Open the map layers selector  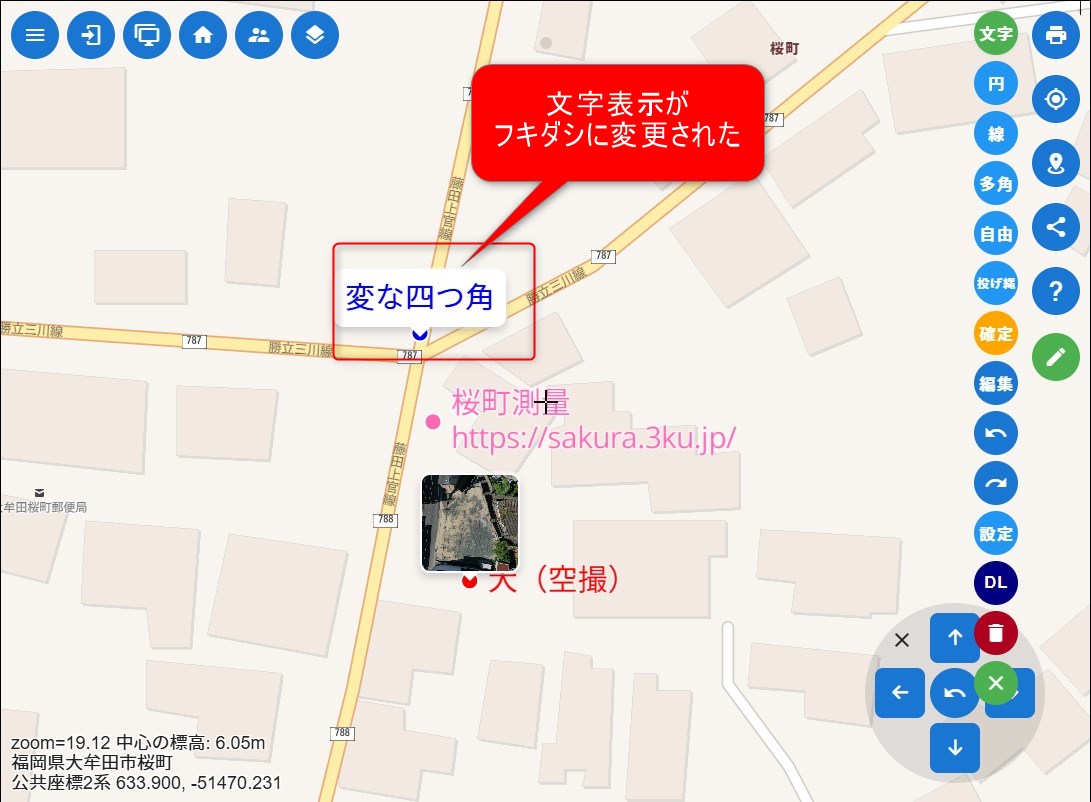tap(315, 35)
